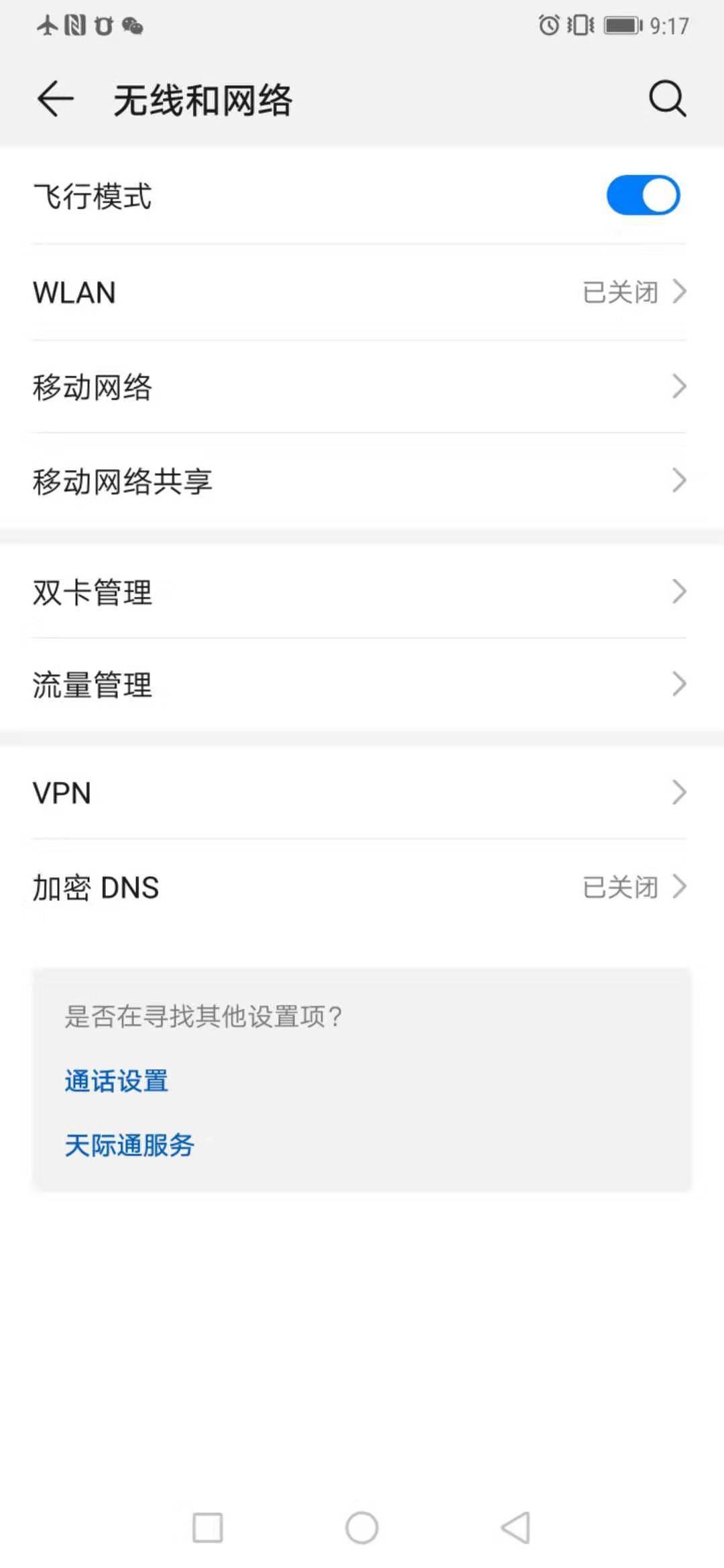Open 移动网络 settings
Screen dimensions: 724x1568
pyautogui.click(x=362, y=387)
